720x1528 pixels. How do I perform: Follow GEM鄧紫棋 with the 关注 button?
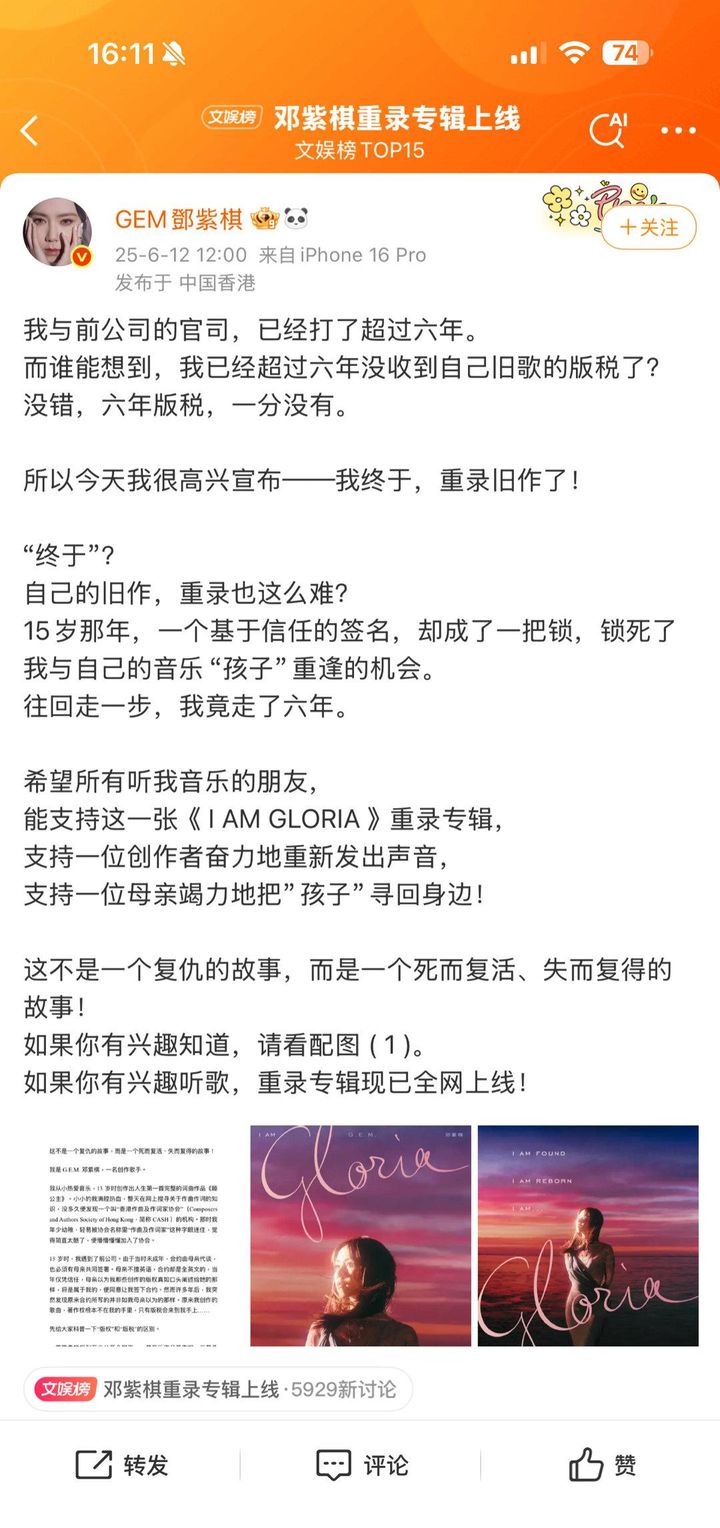coord(649,228)
